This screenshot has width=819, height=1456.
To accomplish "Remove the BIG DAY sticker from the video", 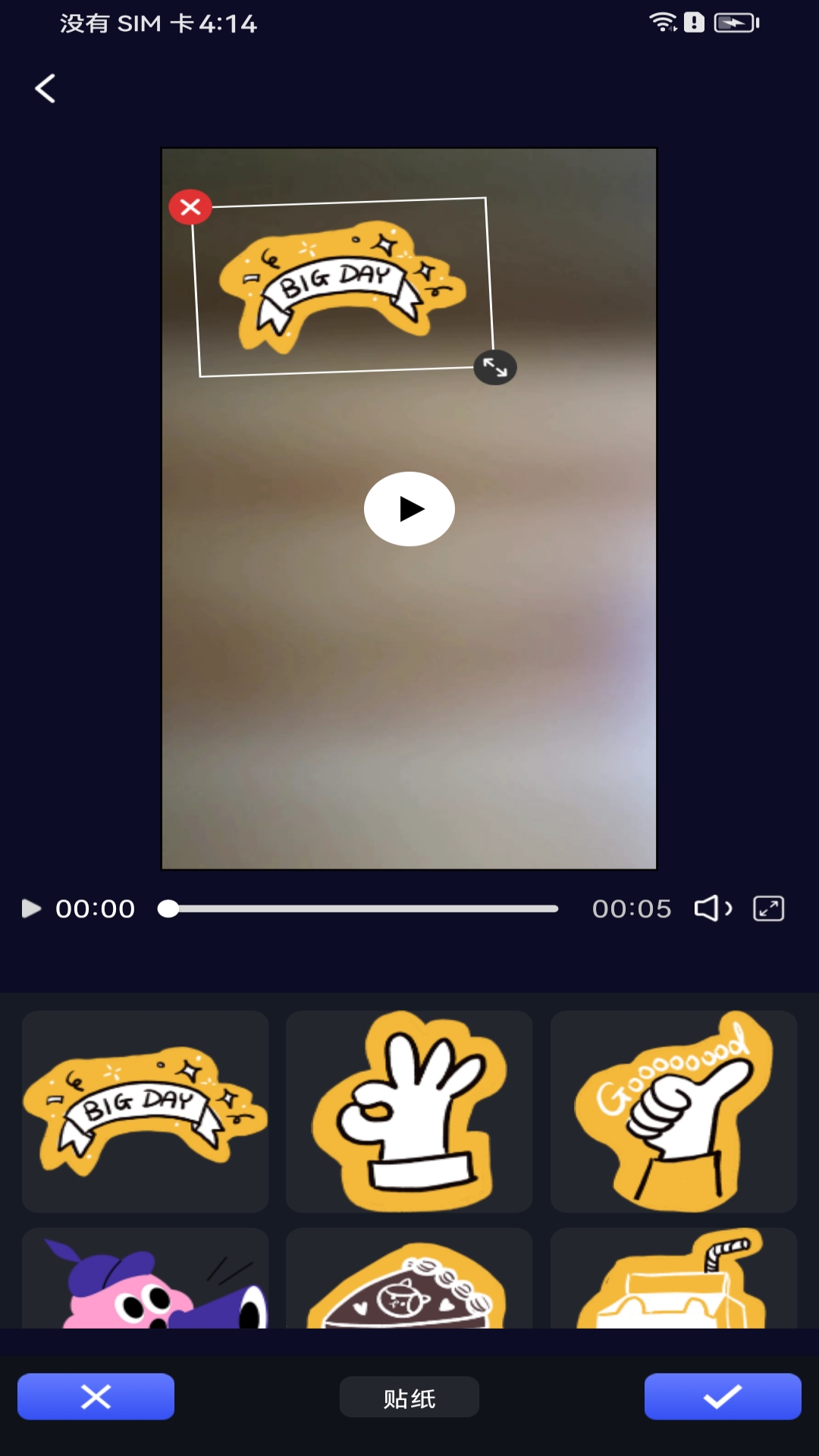I will tap(190, 207).
